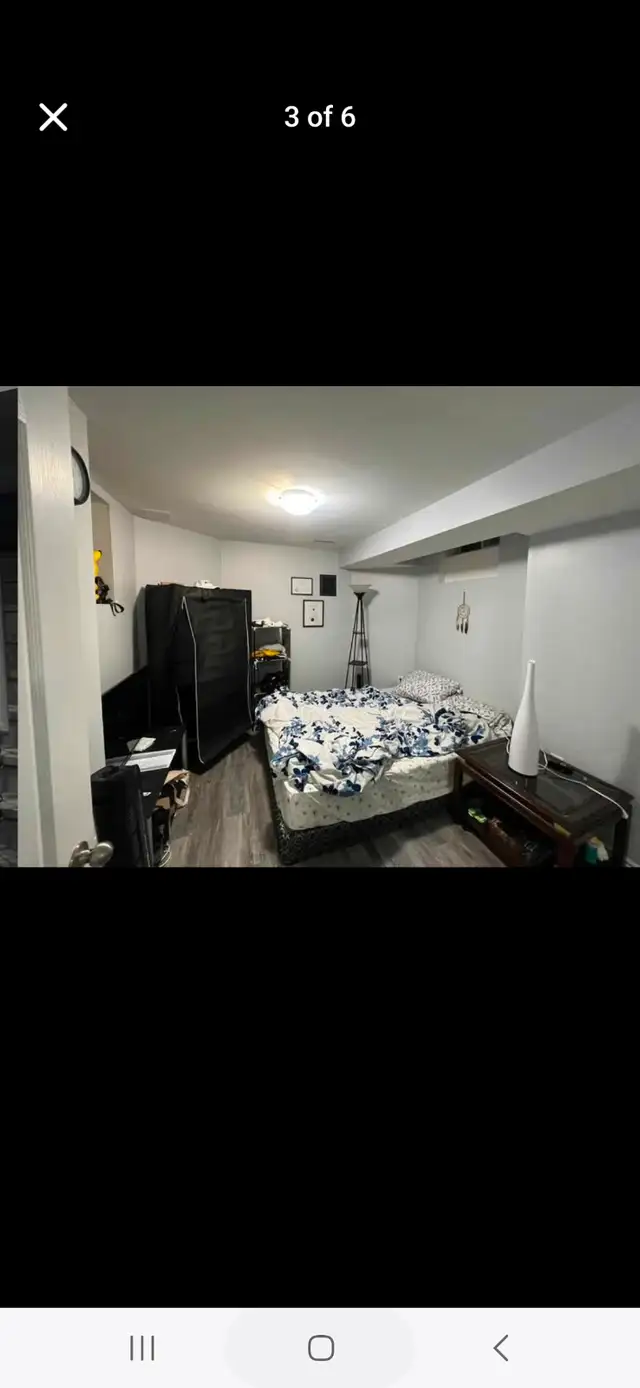Image resolution: width=640 pixels, height=1388 pixels.
Task: Close the photo viewer
Action: click(53, 117)
